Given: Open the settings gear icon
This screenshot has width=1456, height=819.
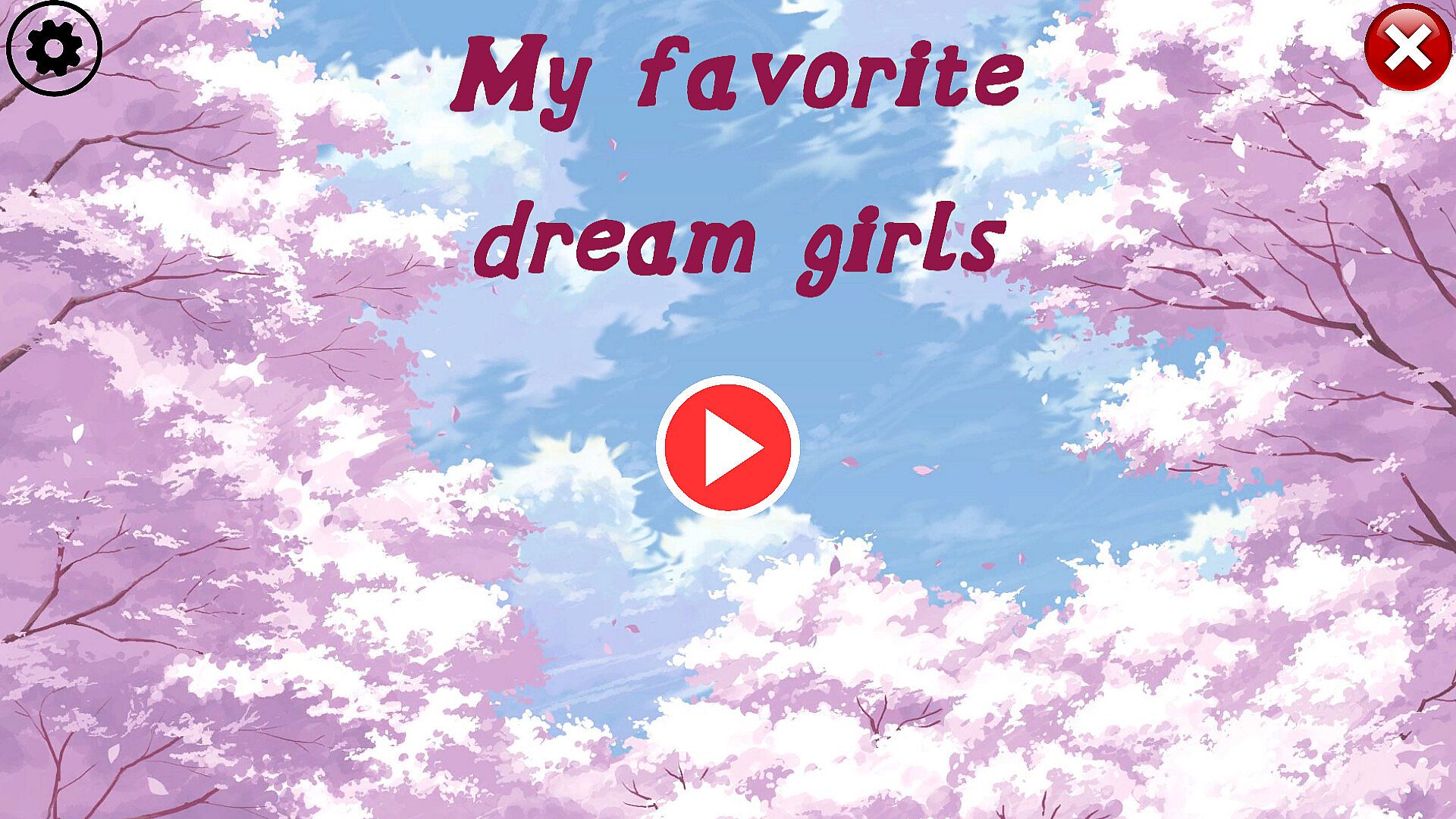Looking at the screenshot, I should click(53, 48).
